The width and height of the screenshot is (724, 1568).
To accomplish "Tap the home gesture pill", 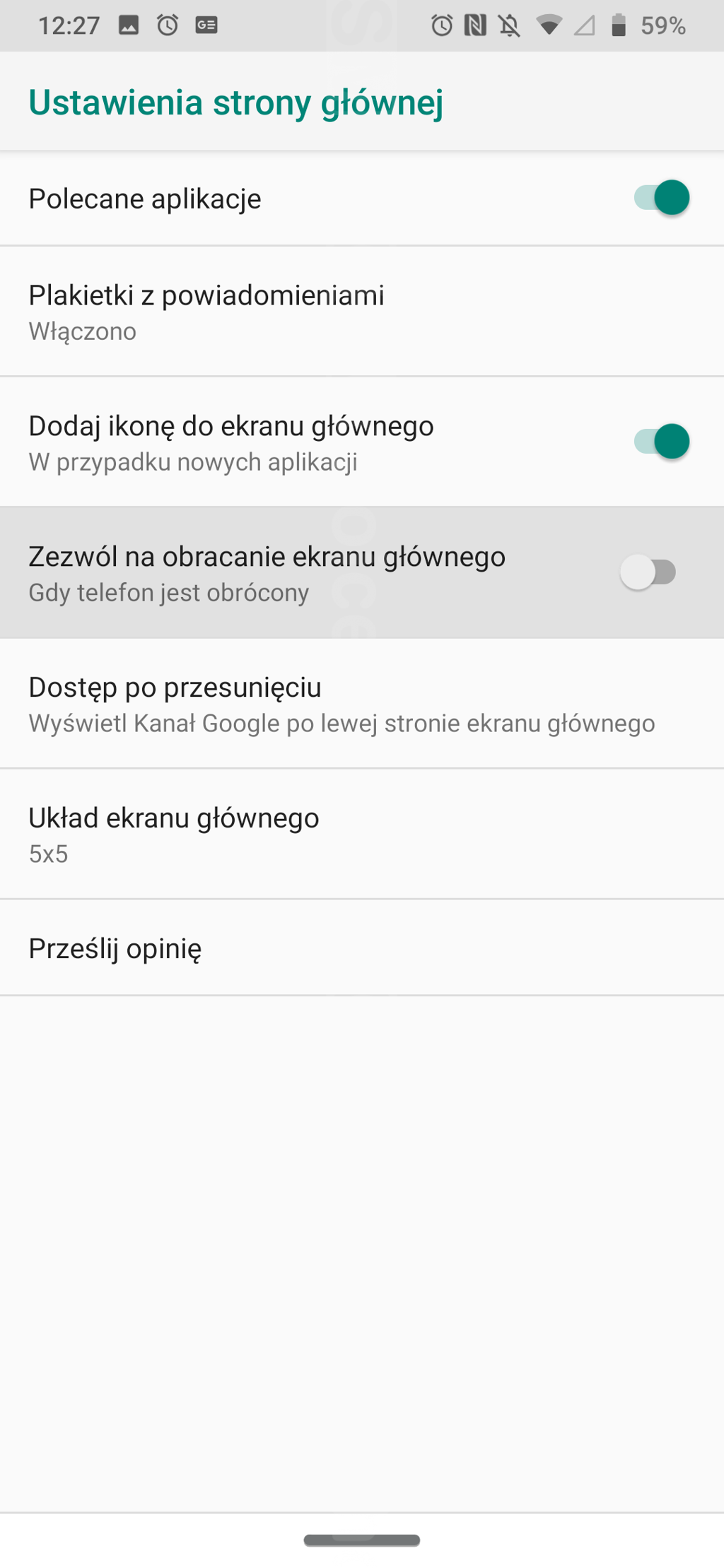I will [x=362, y=1540].
